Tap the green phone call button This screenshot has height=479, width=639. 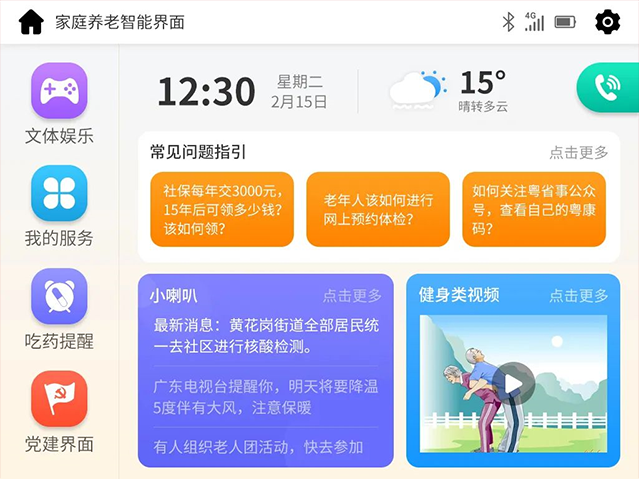pos(607,89)
